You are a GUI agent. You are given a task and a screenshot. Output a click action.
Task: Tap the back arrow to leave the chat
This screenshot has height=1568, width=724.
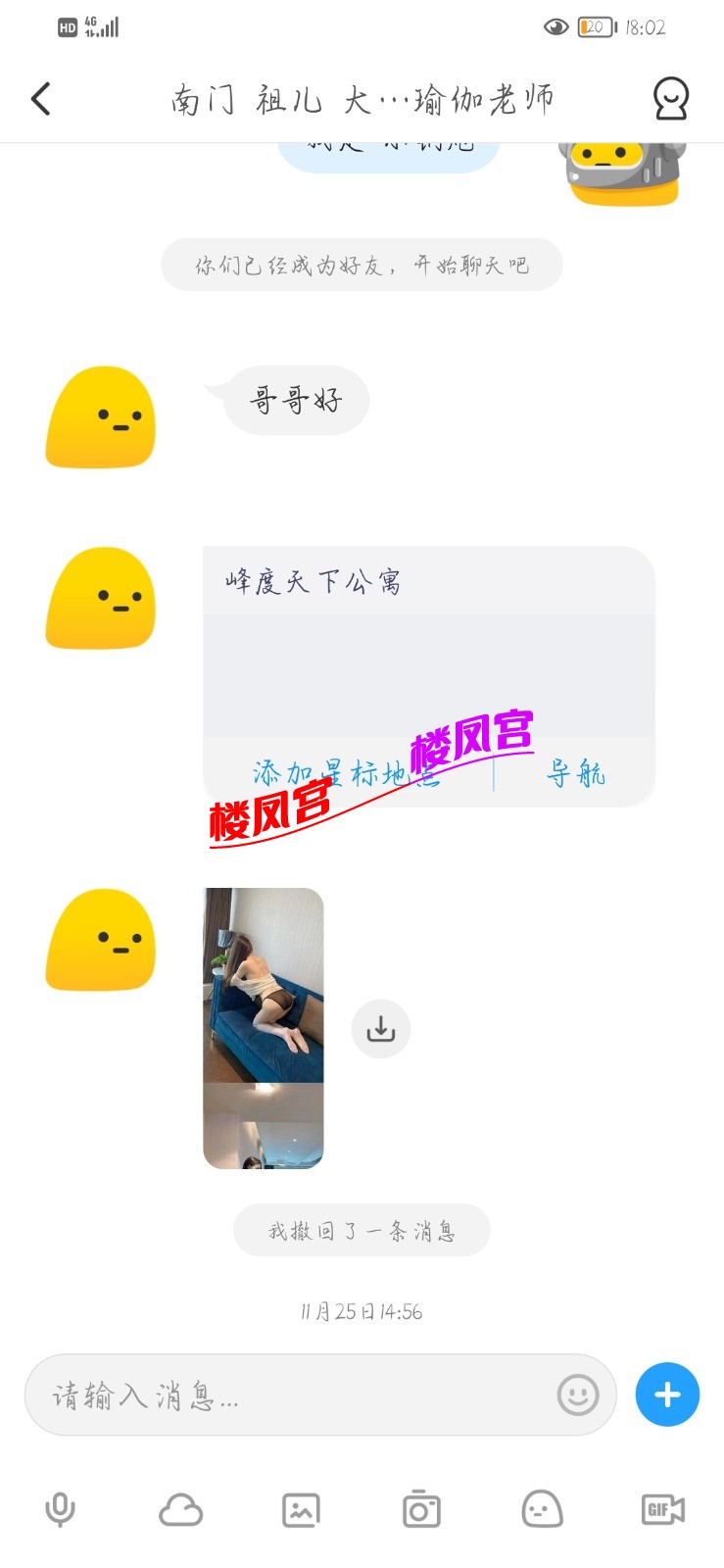(x=41, y=98)
